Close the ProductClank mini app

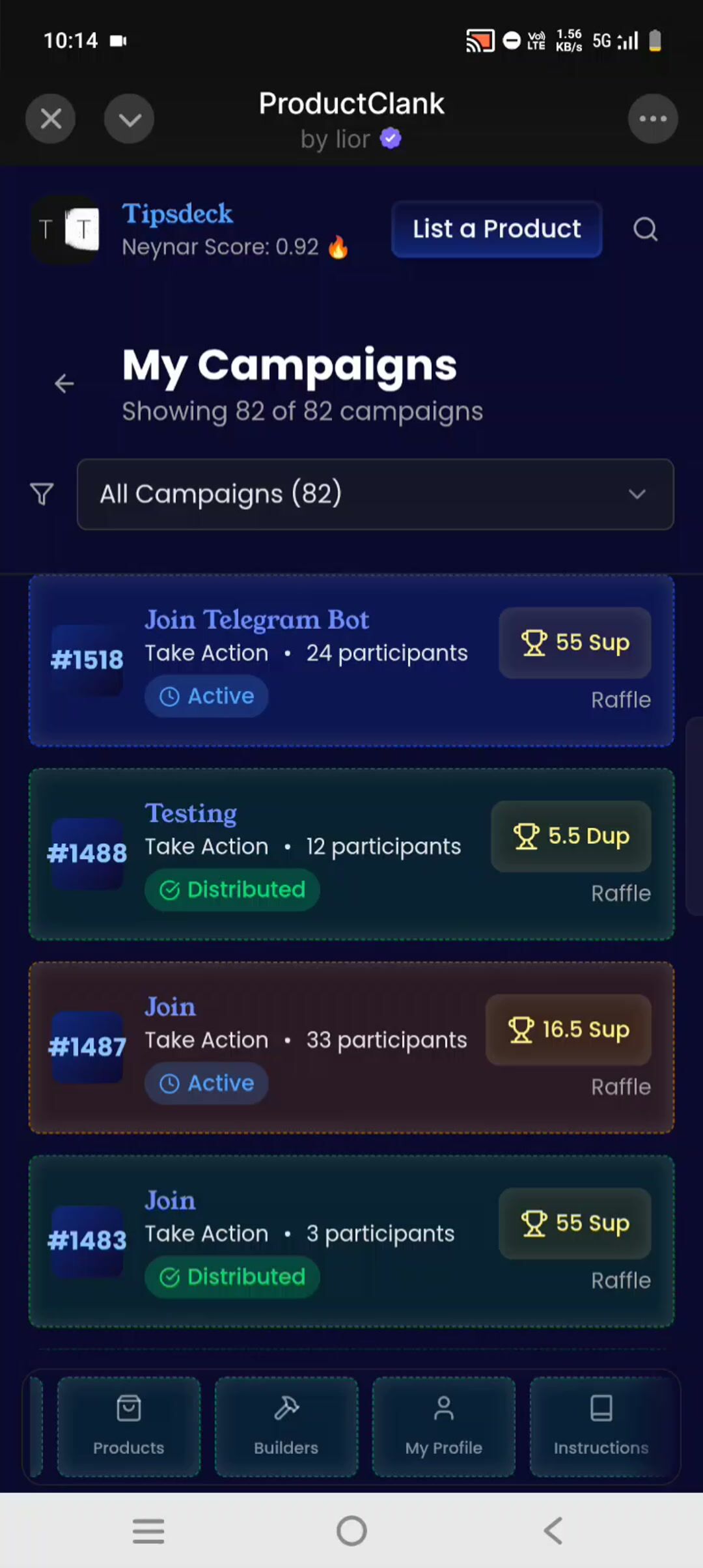coord(51,119)
